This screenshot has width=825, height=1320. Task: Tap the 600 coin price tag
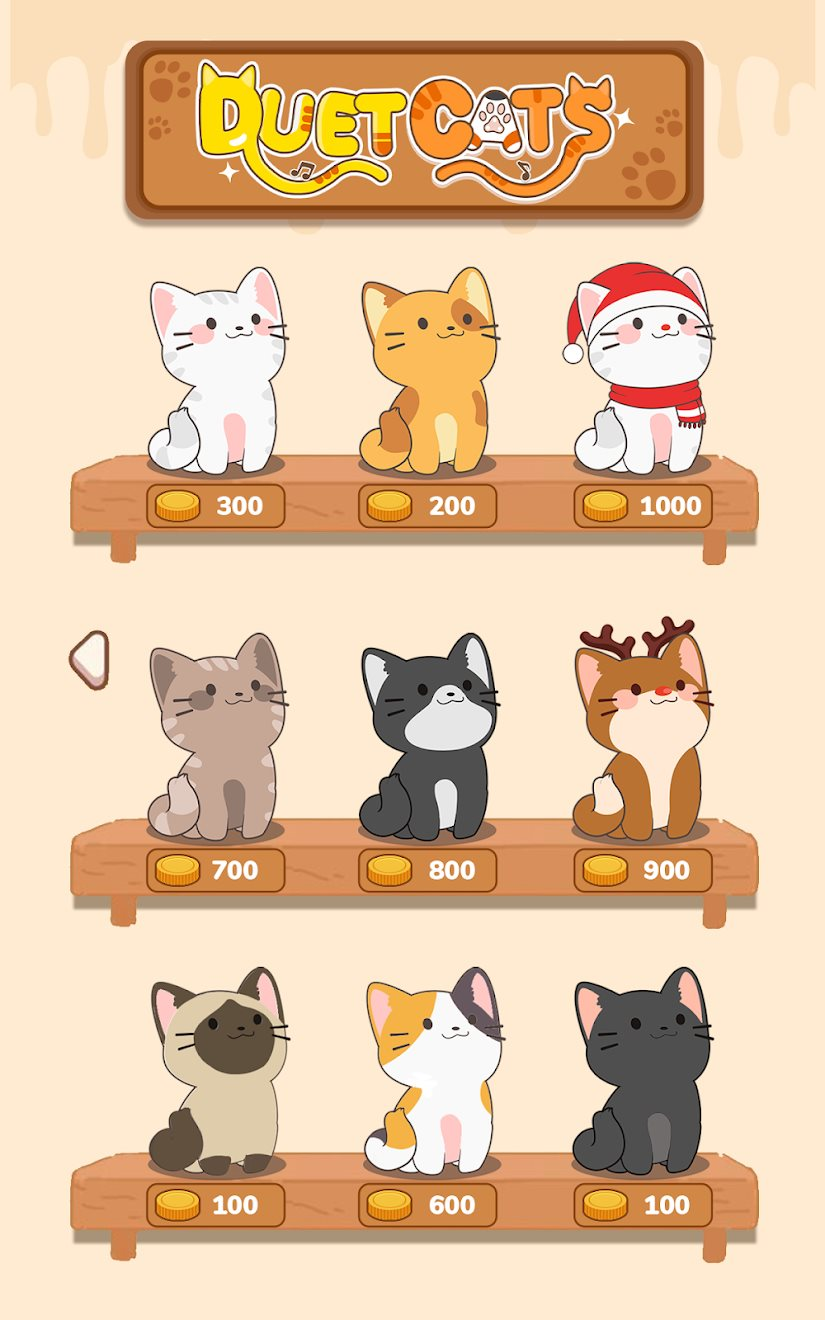point(424,1207)
